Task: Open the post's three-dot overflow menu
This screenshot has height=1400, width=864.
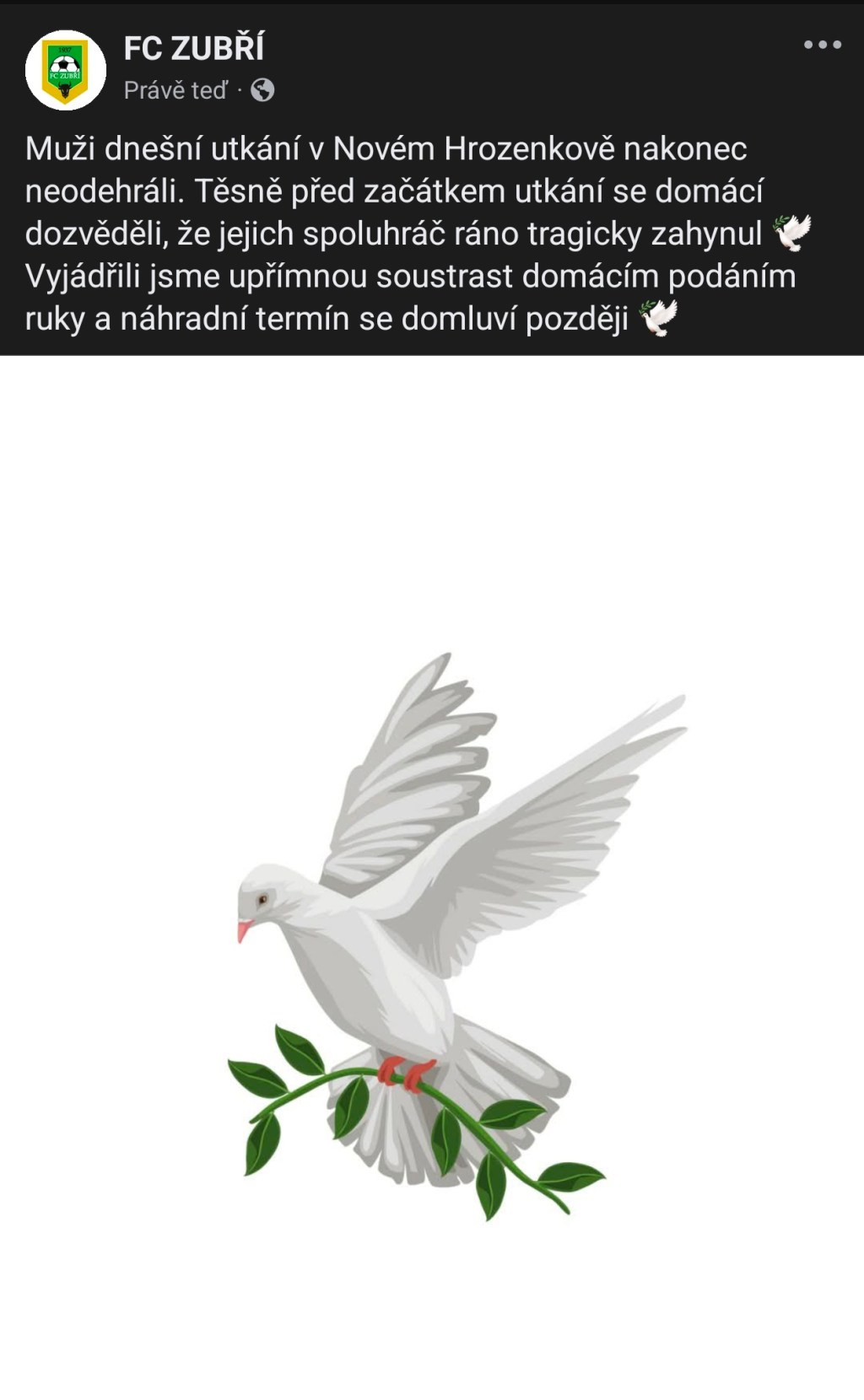Action: (822, 45)
